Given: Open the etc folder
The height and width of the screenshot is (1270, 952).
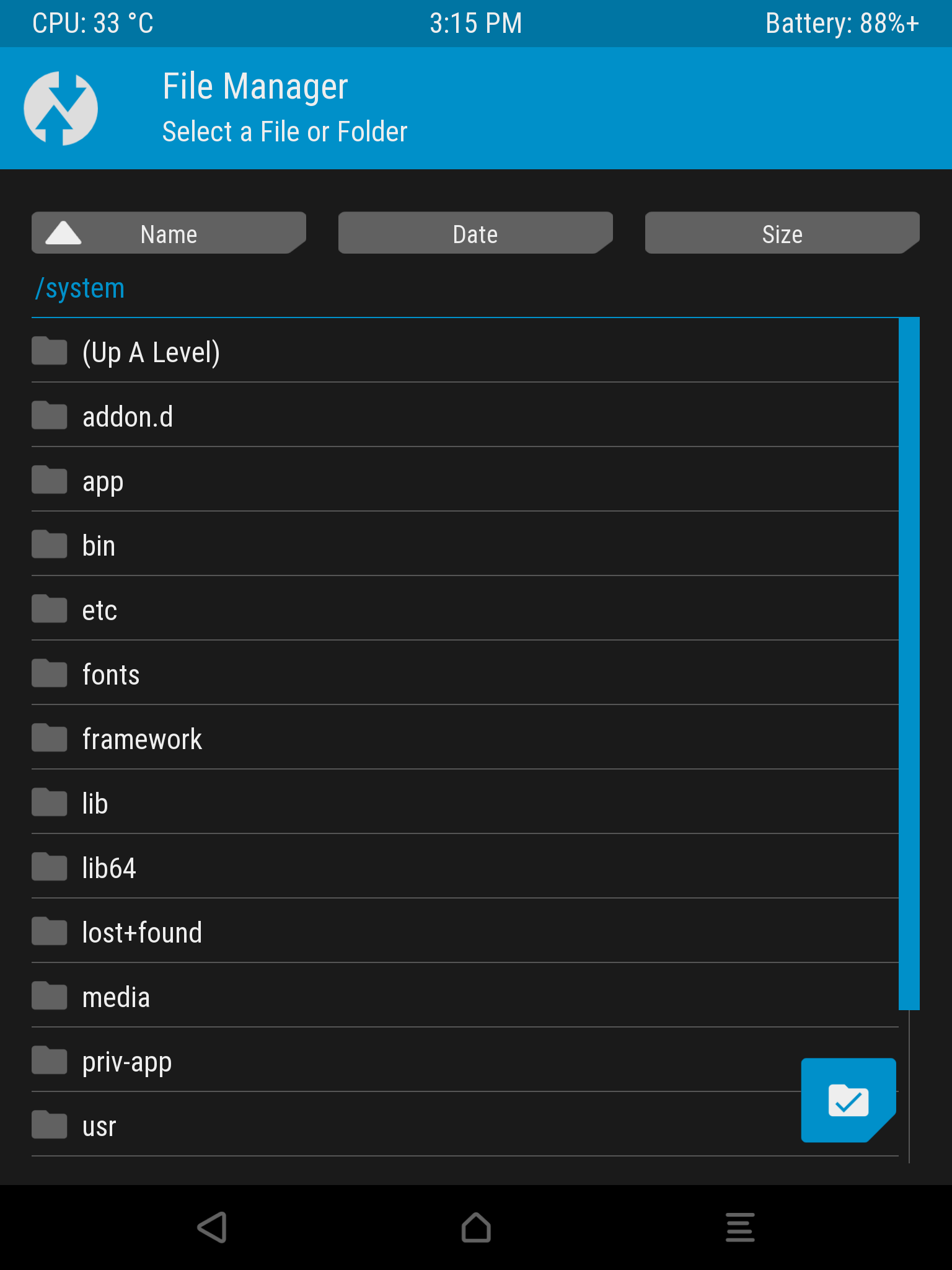Looking at the screenshot, I should click(99, 610).
